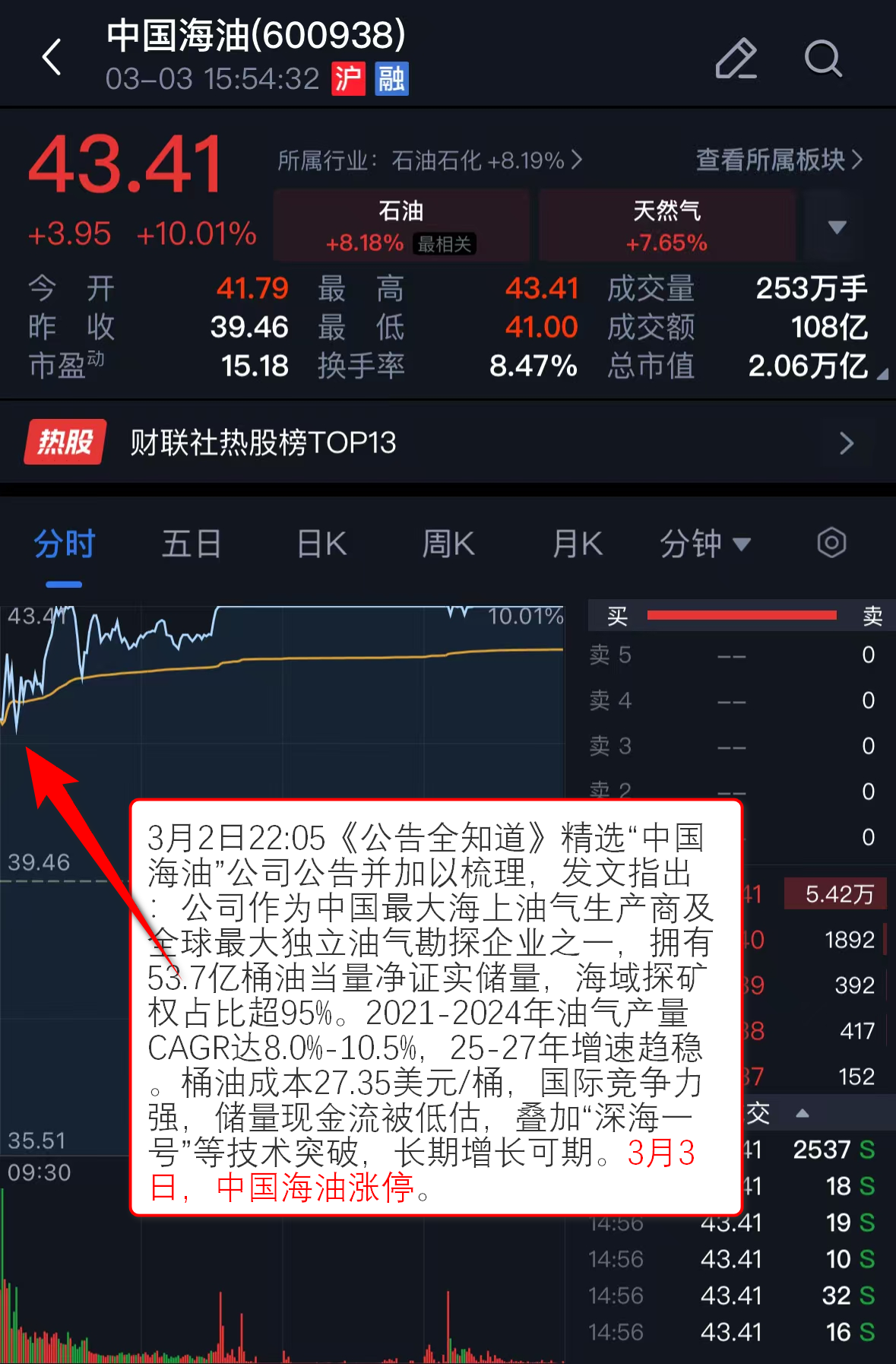
Task: Expand the quote details beside 总市值
Action: click(882, 374)
